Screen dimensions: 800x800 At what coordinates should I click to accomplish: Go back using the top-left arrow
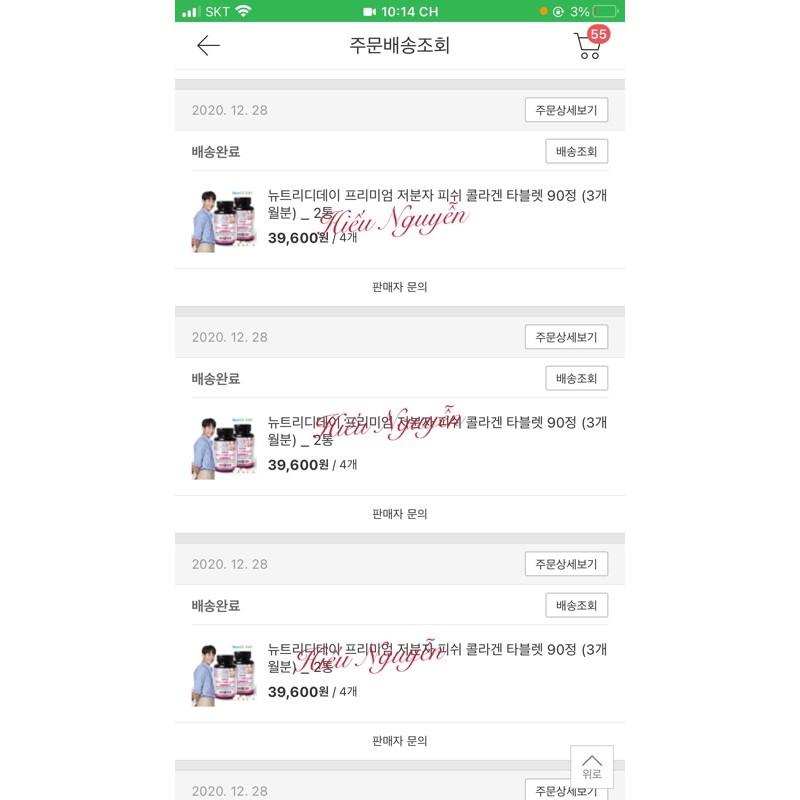(x=208, y=46)
